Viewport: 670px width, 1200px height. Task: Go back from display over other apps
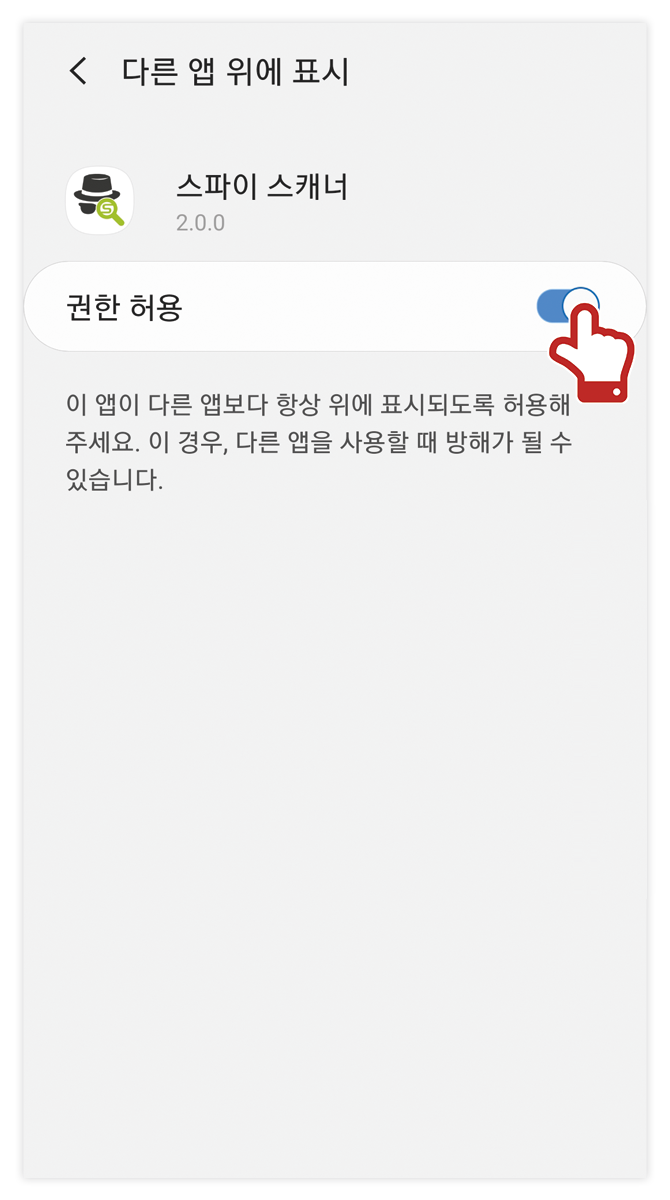pyautogui.click(x=78, y=71)
